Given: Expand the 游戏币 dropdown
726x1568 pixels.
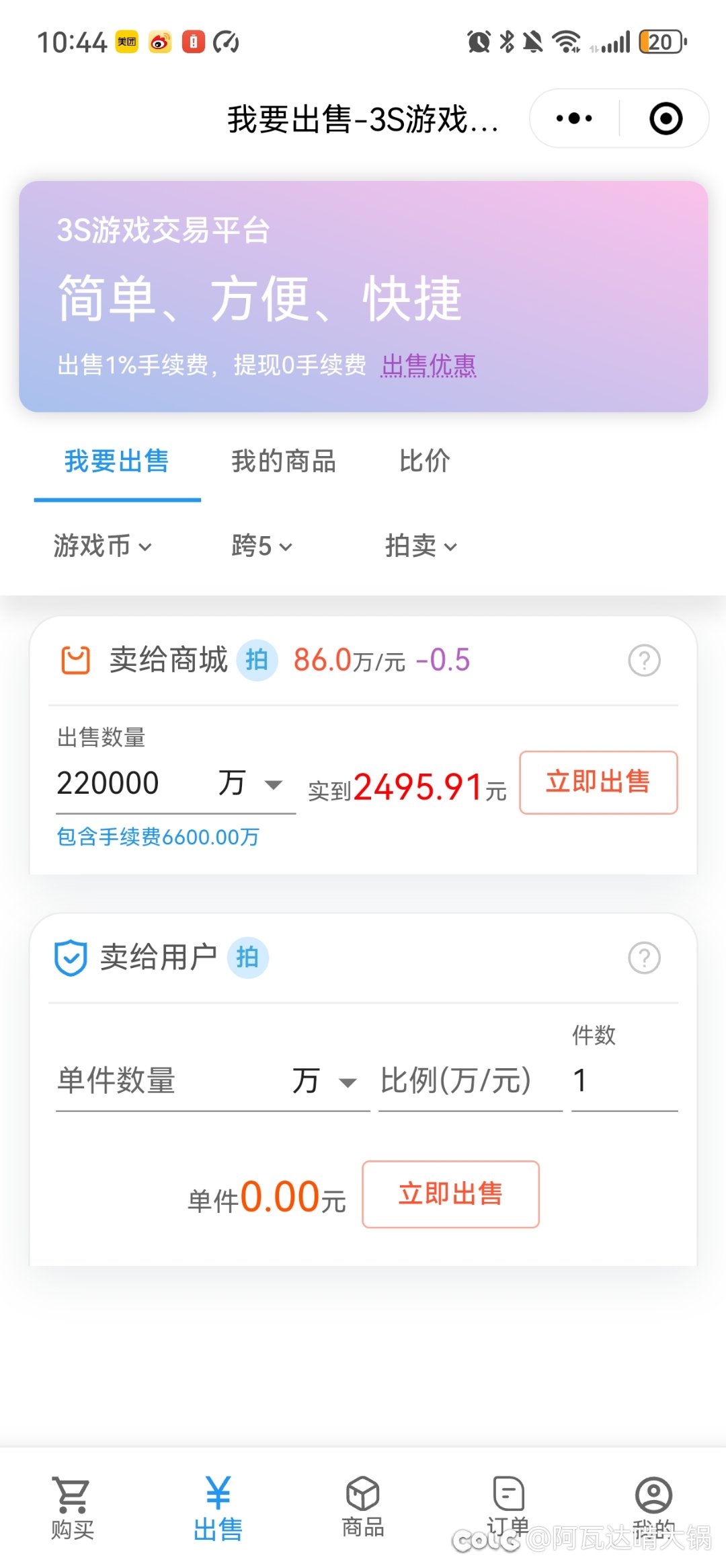Looking at the screenshot, I should [101, 546].
